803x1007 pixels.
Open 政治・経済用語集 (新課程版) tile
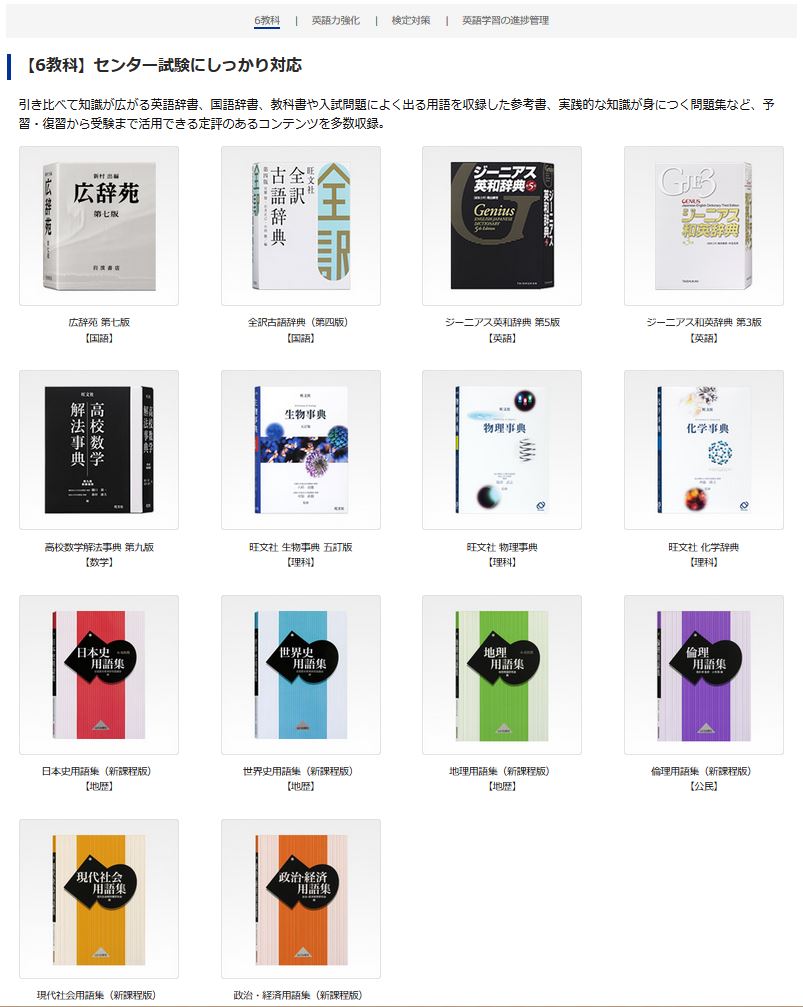(300, 899)
